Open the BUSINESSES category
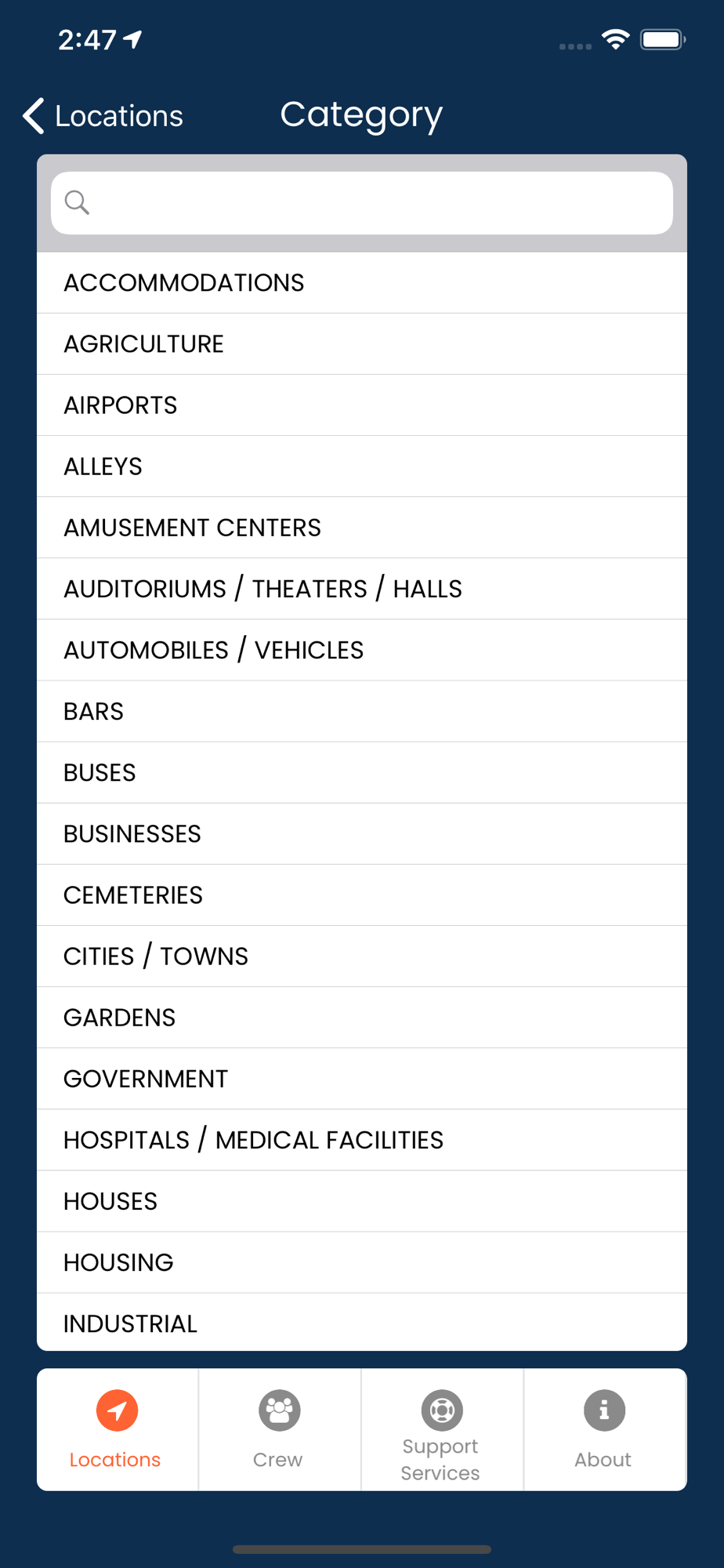Image resolution: width=724 pixels, height=1568 pixels. point(362,833)
